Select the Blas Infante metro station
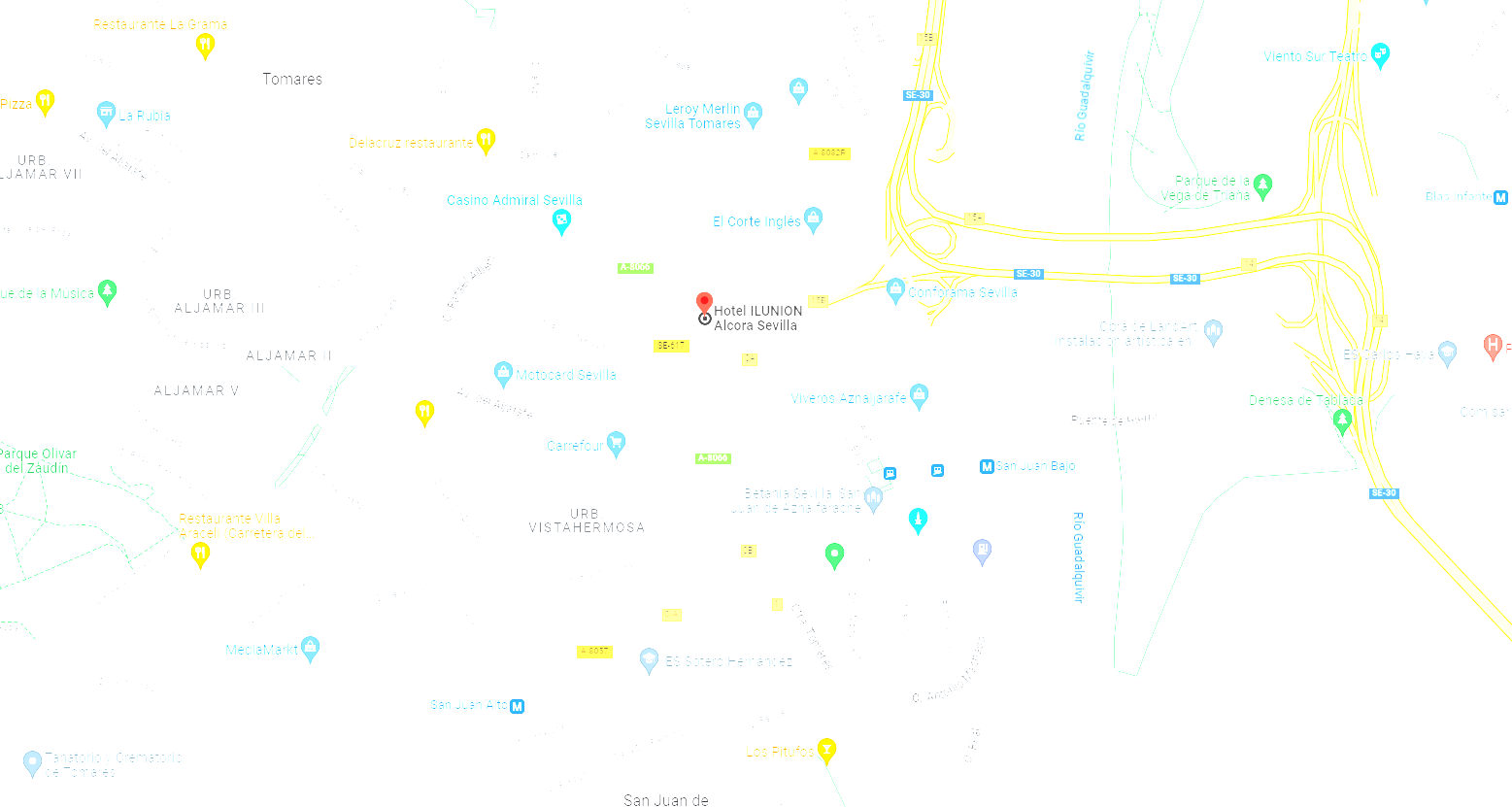 (x=1500, y=197)
